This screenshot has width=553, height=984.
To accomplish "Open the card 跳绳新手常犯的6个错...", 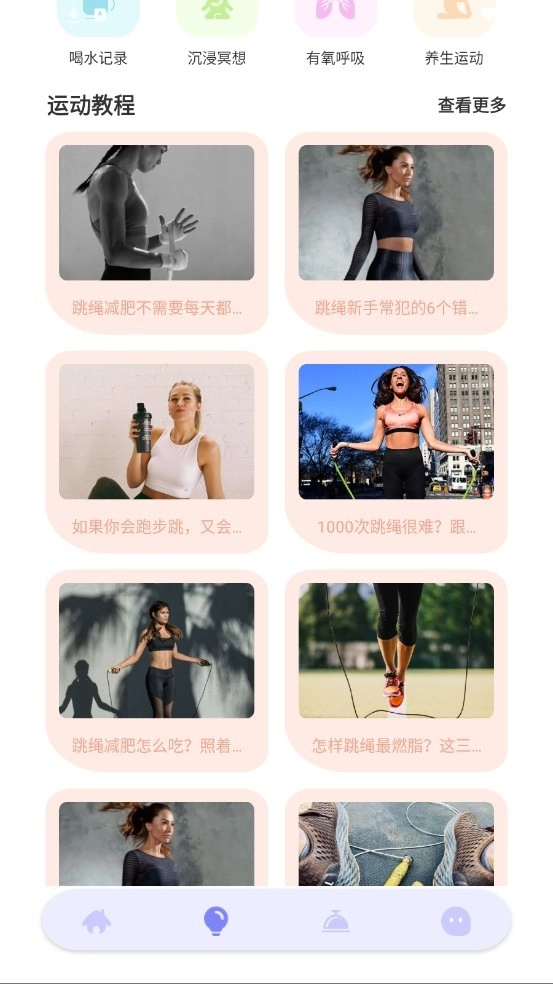I will [396, 233].
